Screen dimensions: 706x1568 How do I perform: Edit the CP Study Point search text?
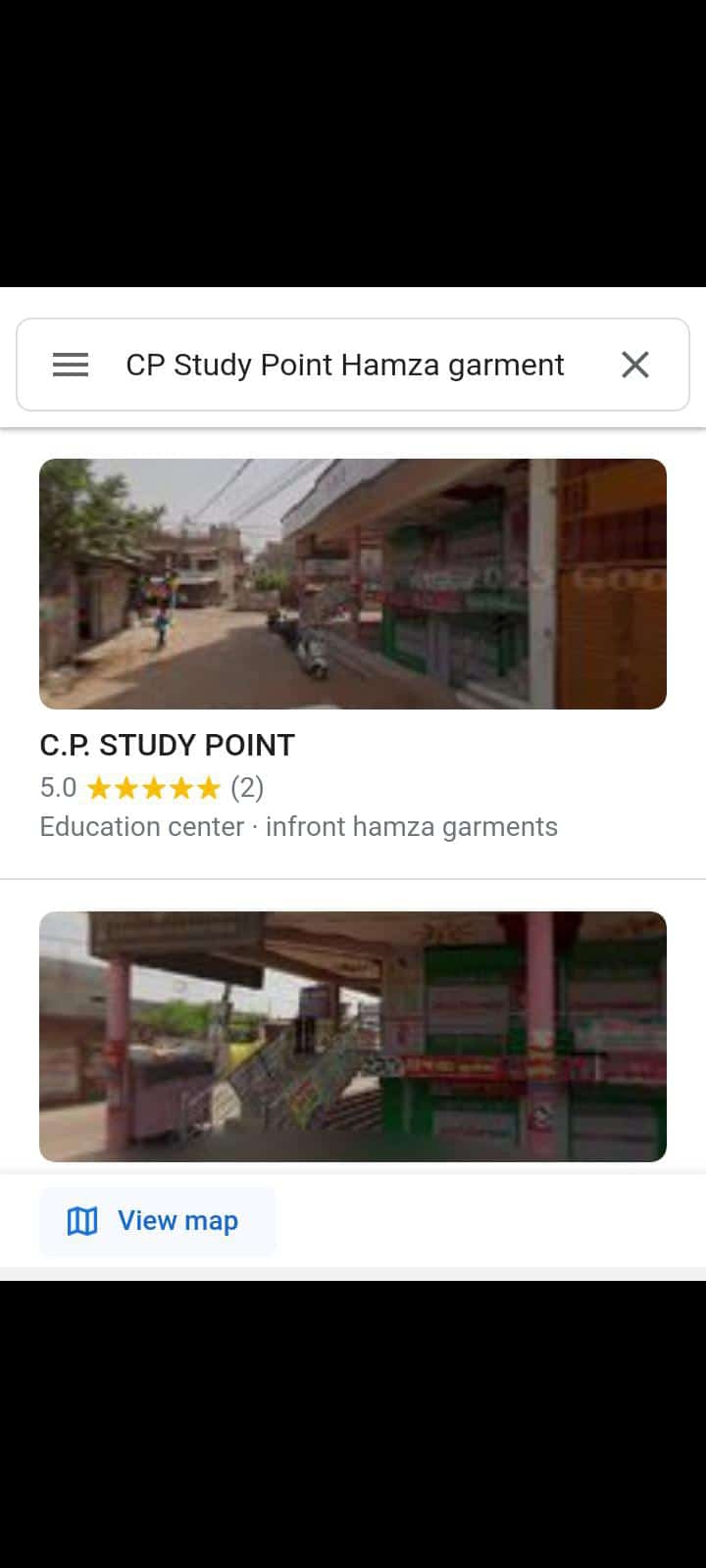345,365
